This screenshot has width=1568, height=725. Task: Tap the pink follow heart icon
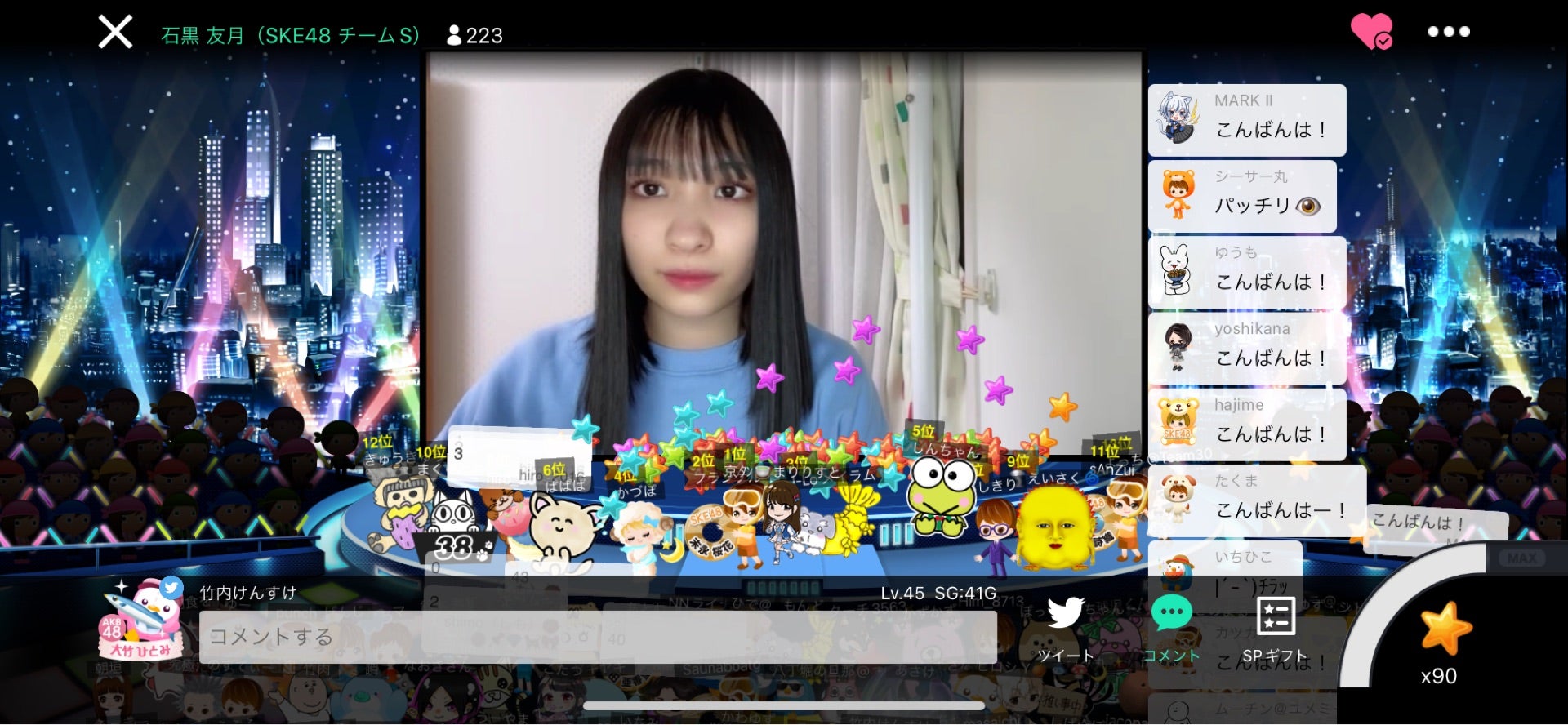coord(1371,32)
